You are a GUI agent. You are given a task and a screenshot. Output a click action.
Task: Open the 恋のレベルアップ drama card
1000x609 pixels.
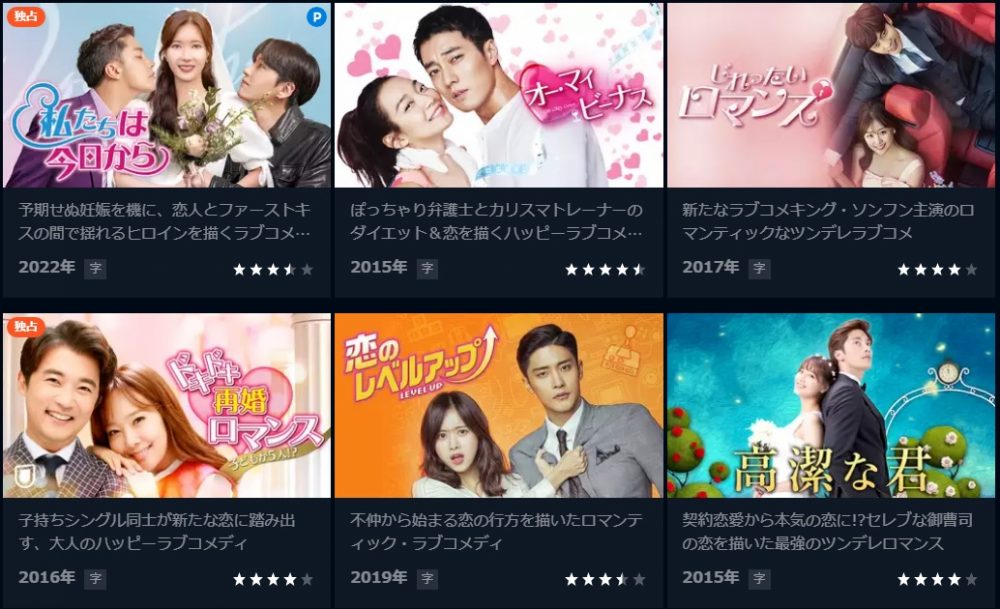click(x=498, y=406)
